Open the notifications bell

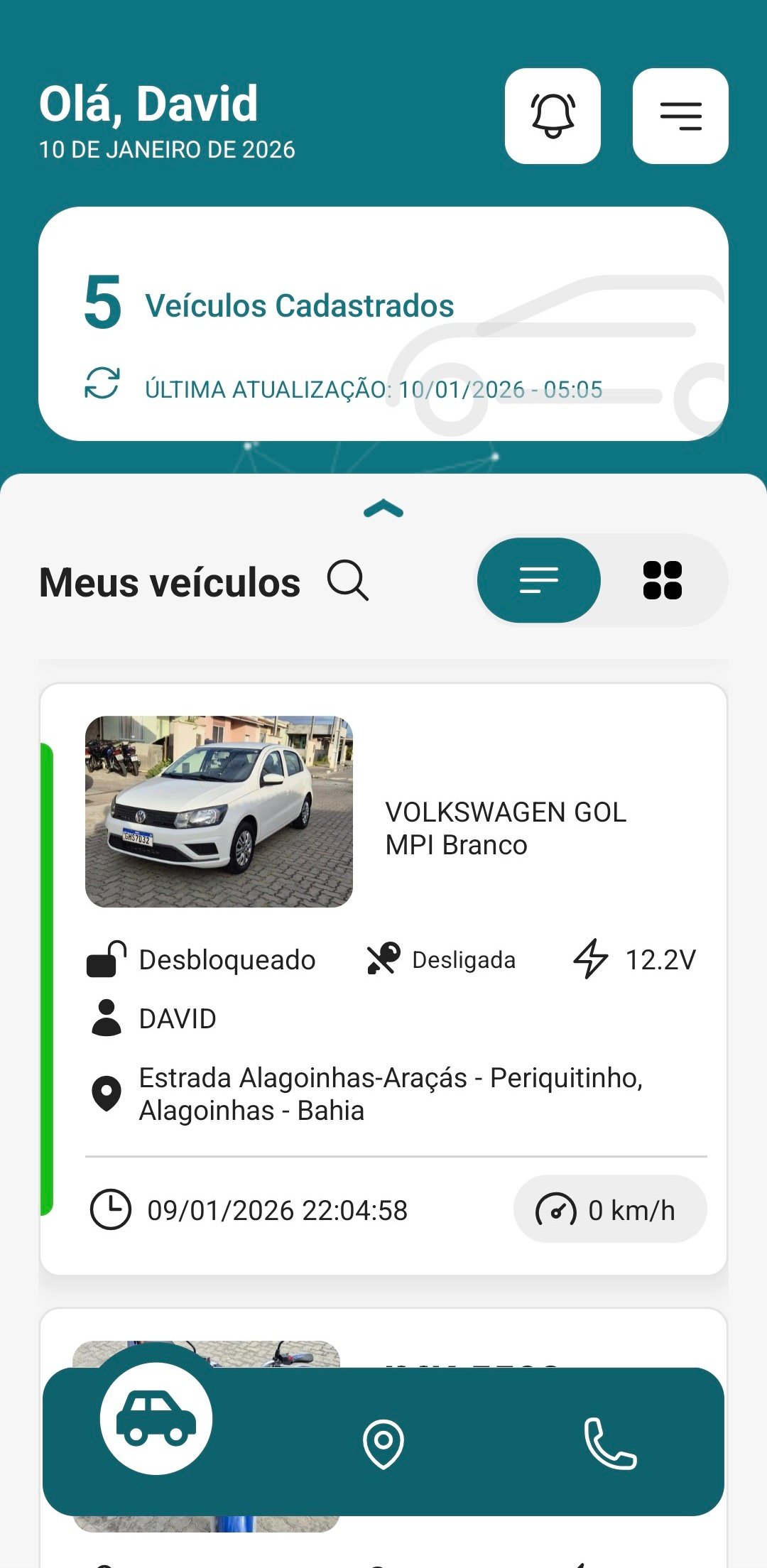(x=553, y=116)
